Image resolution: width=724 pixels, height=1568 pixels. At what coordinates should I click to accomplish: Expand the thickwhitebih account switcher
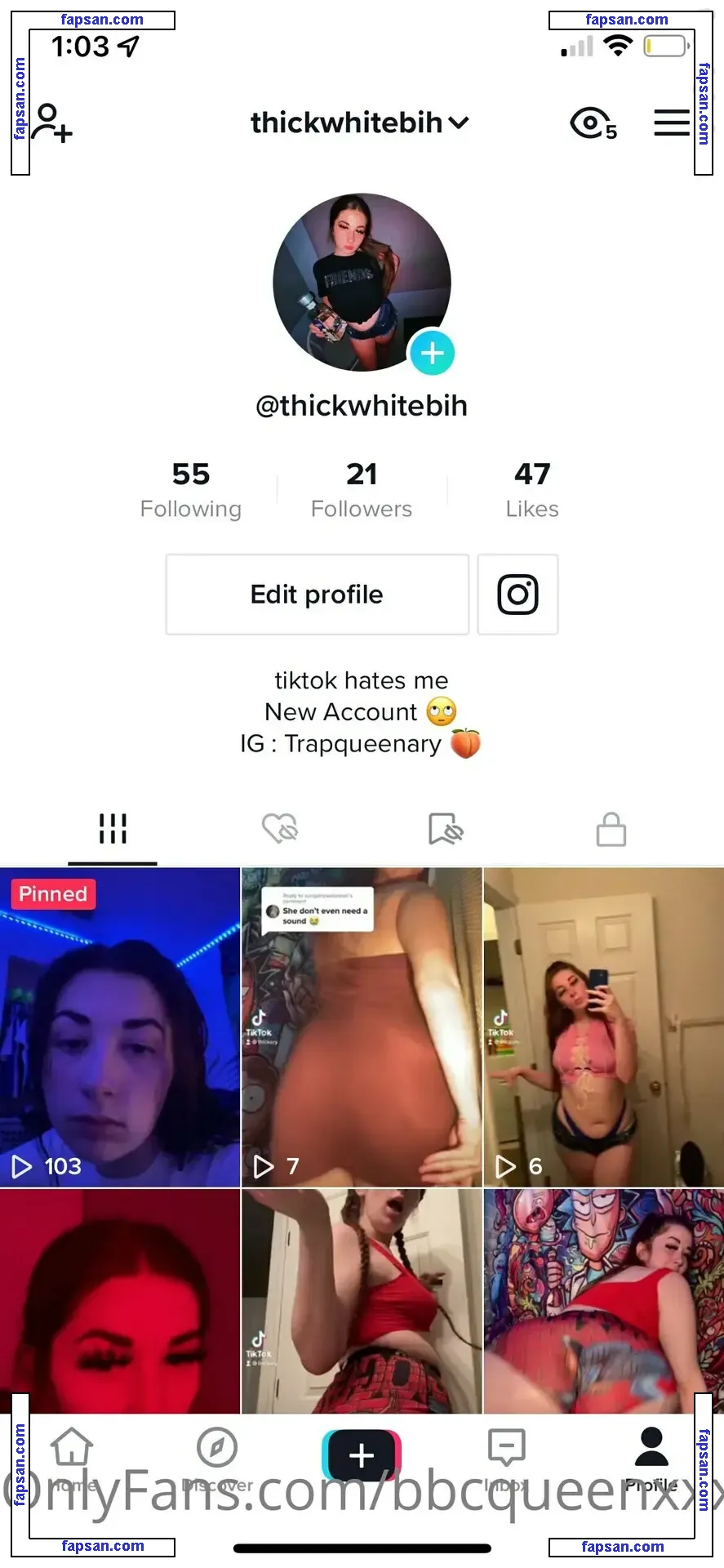click(x=359, y=123)
